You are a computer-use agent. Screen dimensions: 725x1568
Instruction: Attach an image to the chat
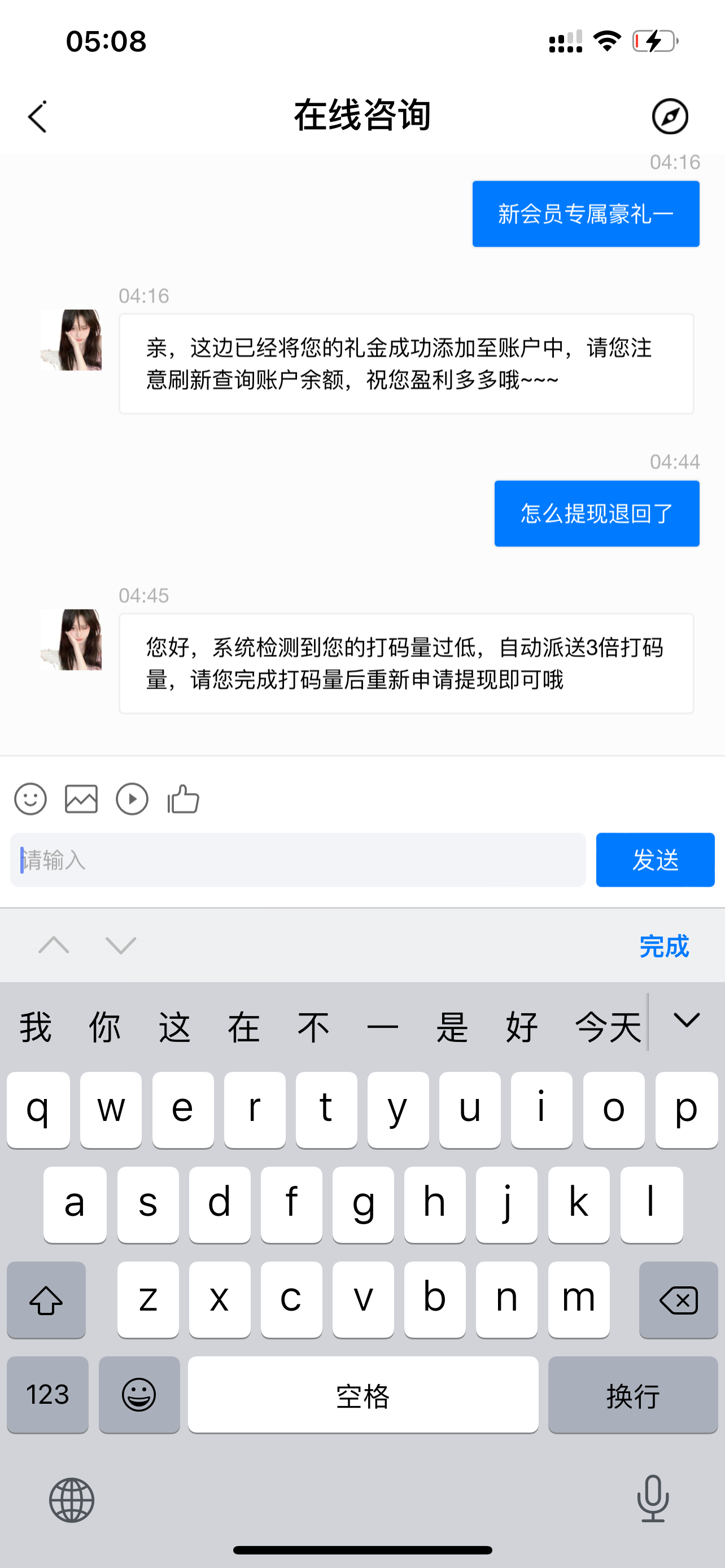pos(81,799)
